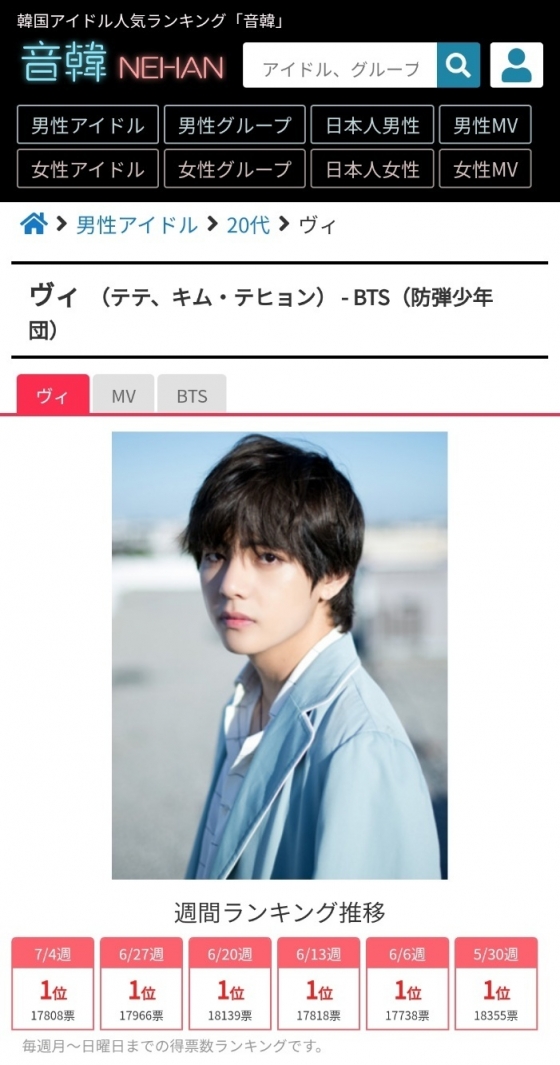The height and width of the screenshot is (1065, 560).
Task: Open the 女性アイドル category
Action: [88, 168]
